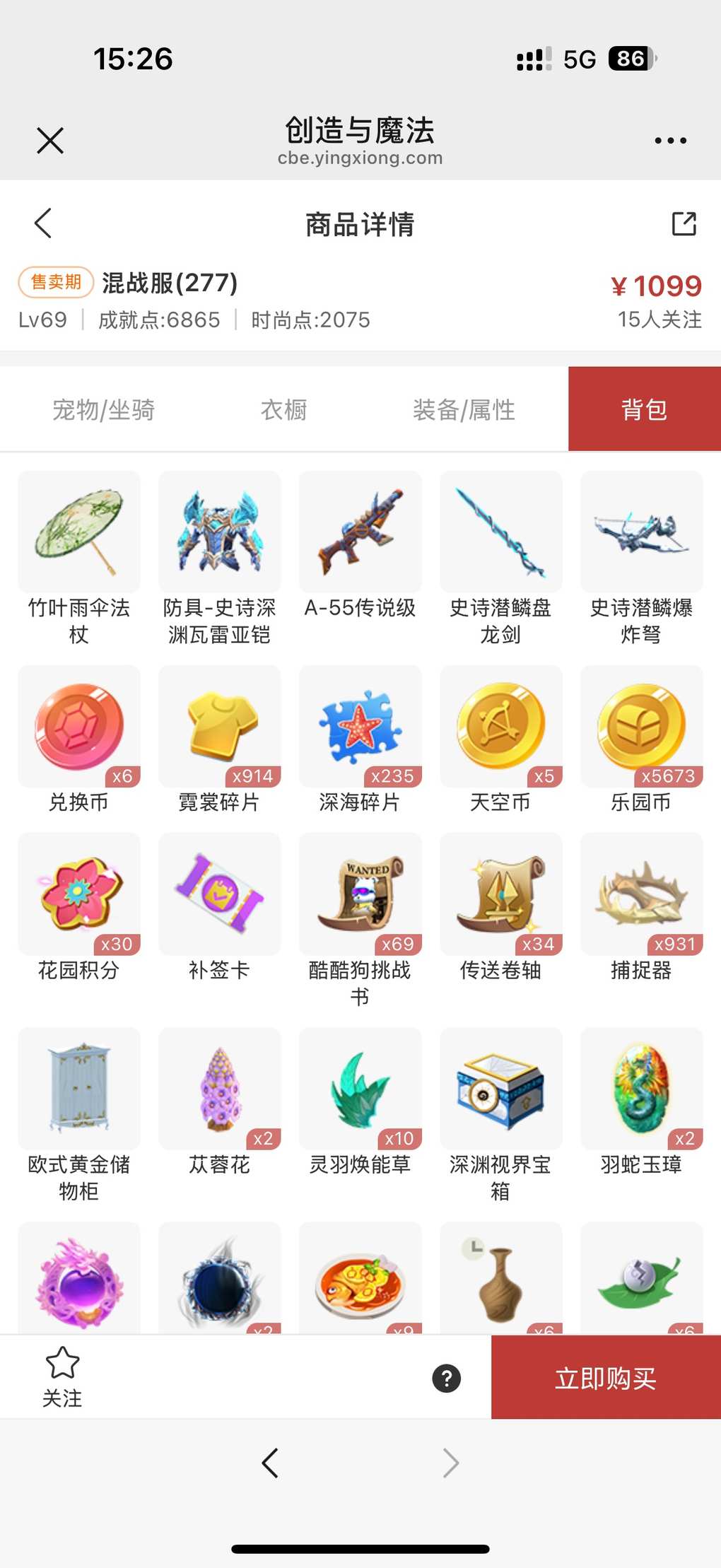Open the three-dot overflow menu

click(x=670, y=140)
